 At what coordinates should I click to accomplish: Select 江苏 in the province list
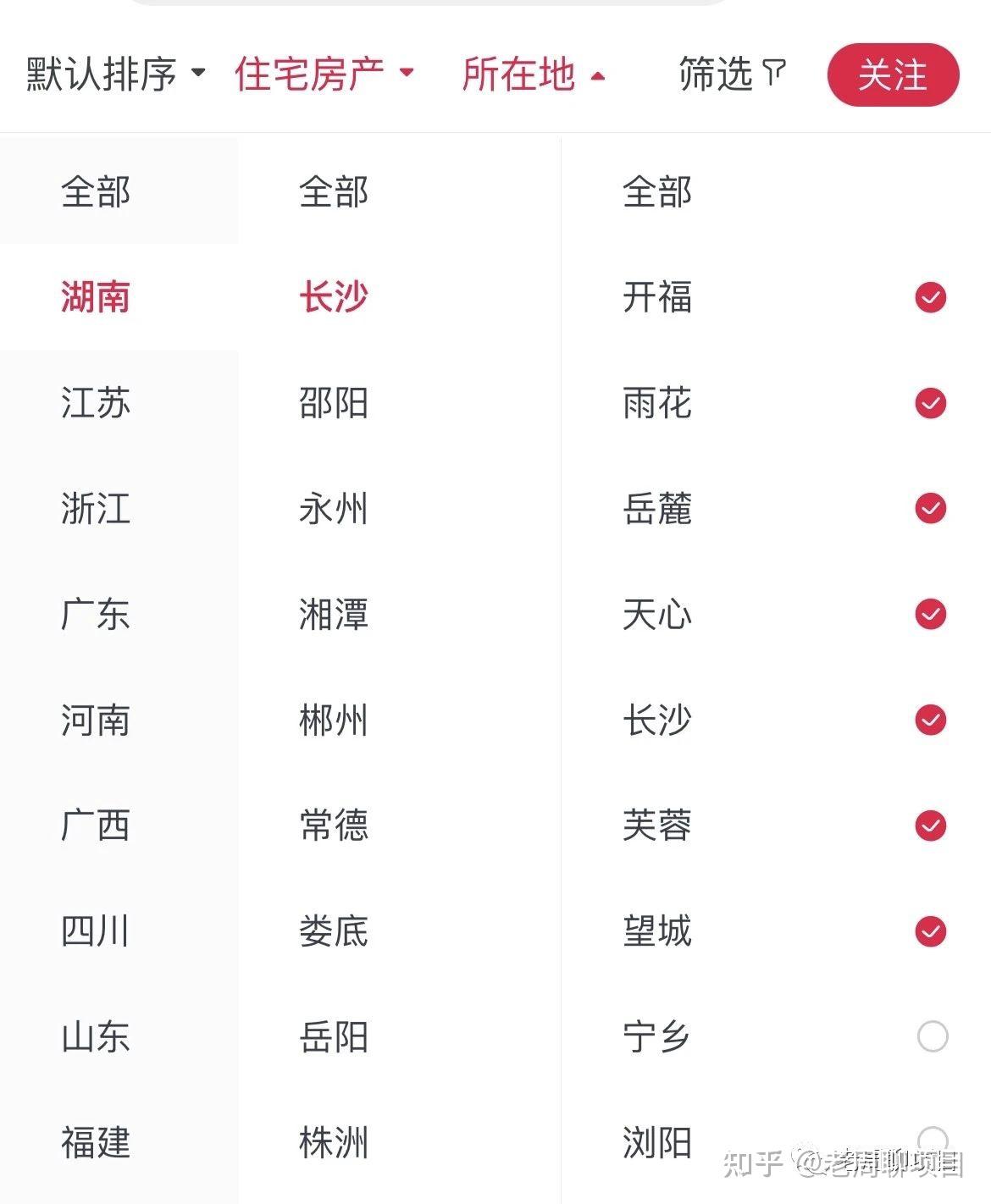(x=96, y=402)
